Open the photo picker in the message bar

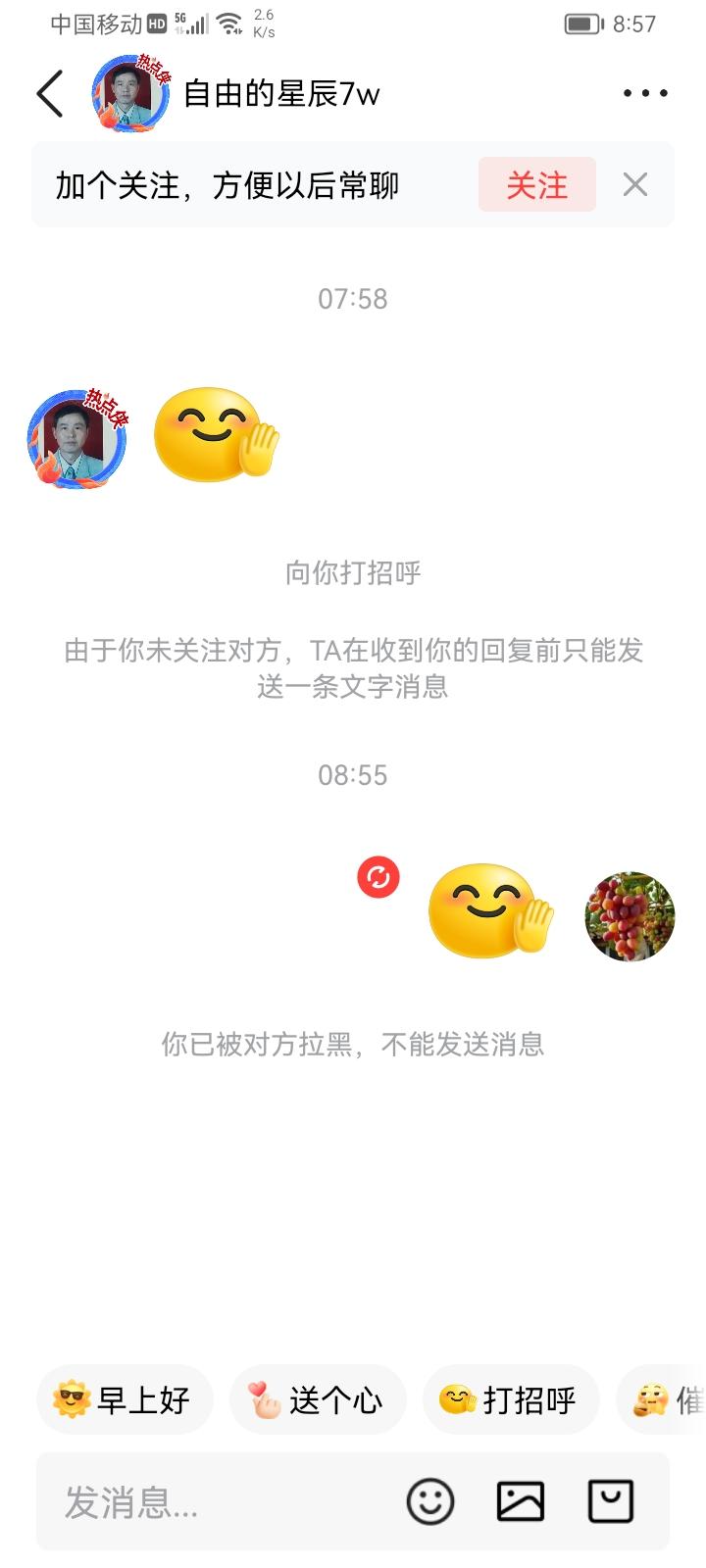tap(520, 1499)
